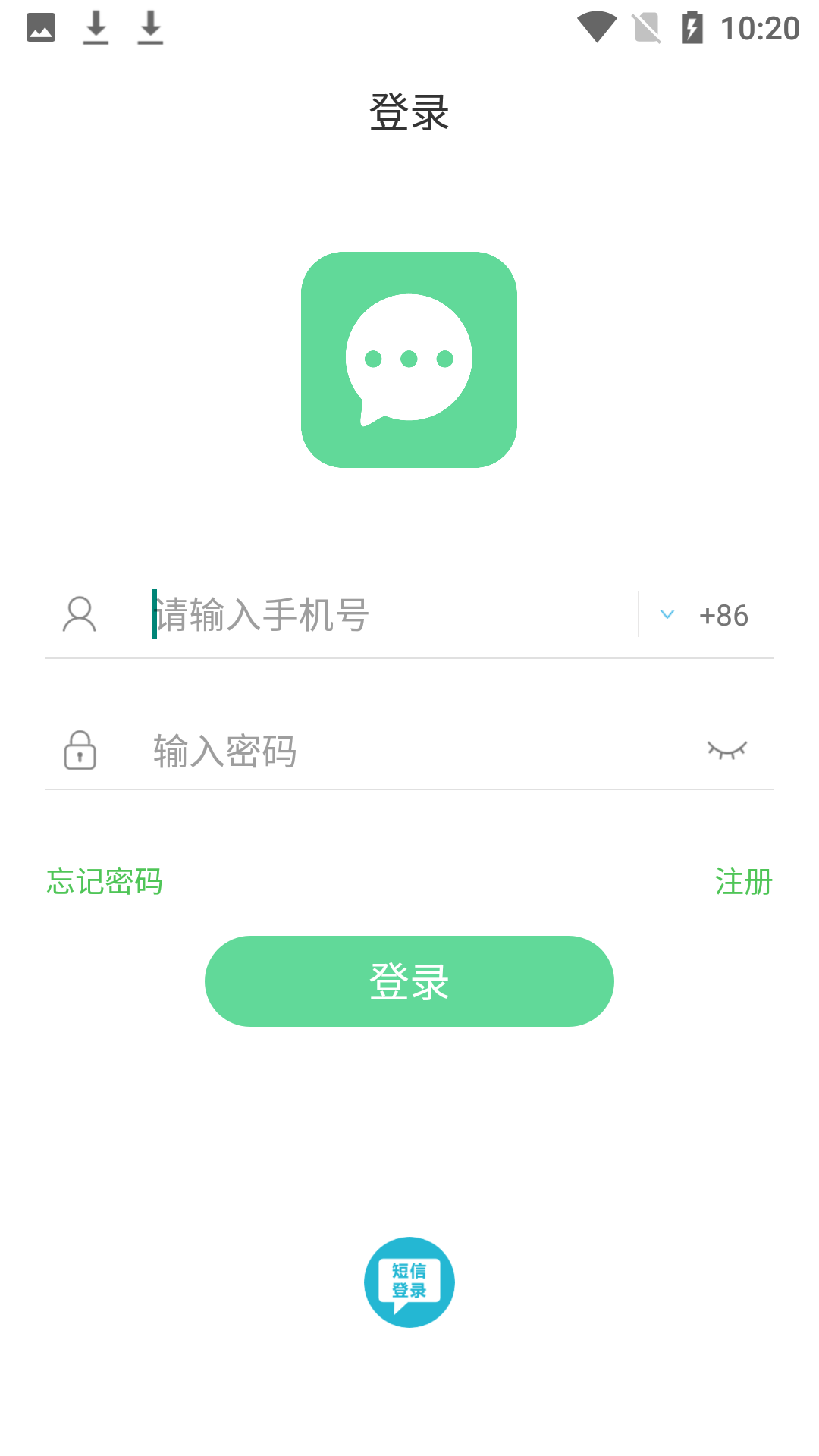This screenshot has height=1456, width=819.
Task: Click the padlock icon beside password field
Action: point(79,751)
